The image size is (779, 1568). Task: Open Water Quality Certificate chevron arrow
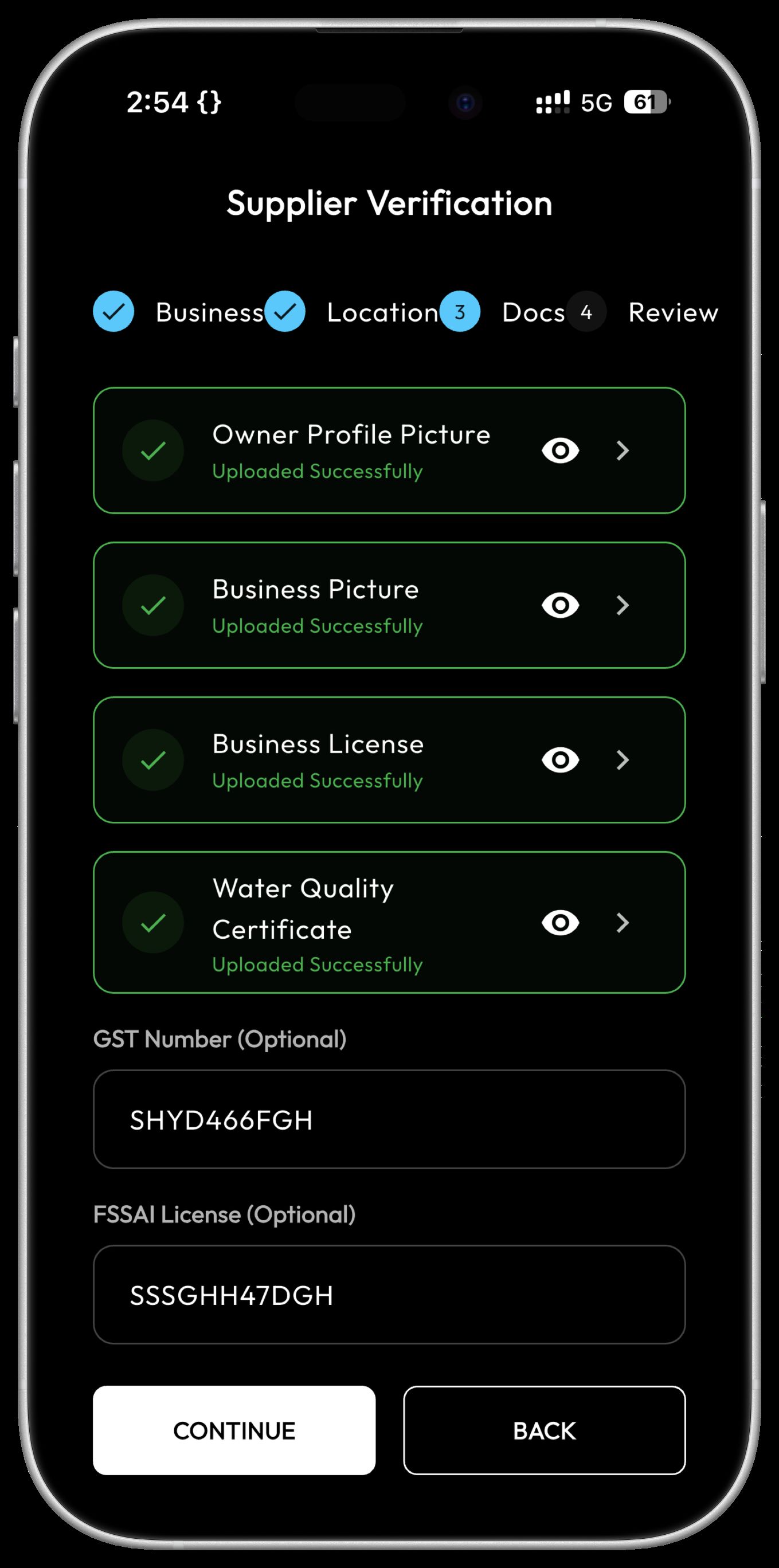click(622, 923)
